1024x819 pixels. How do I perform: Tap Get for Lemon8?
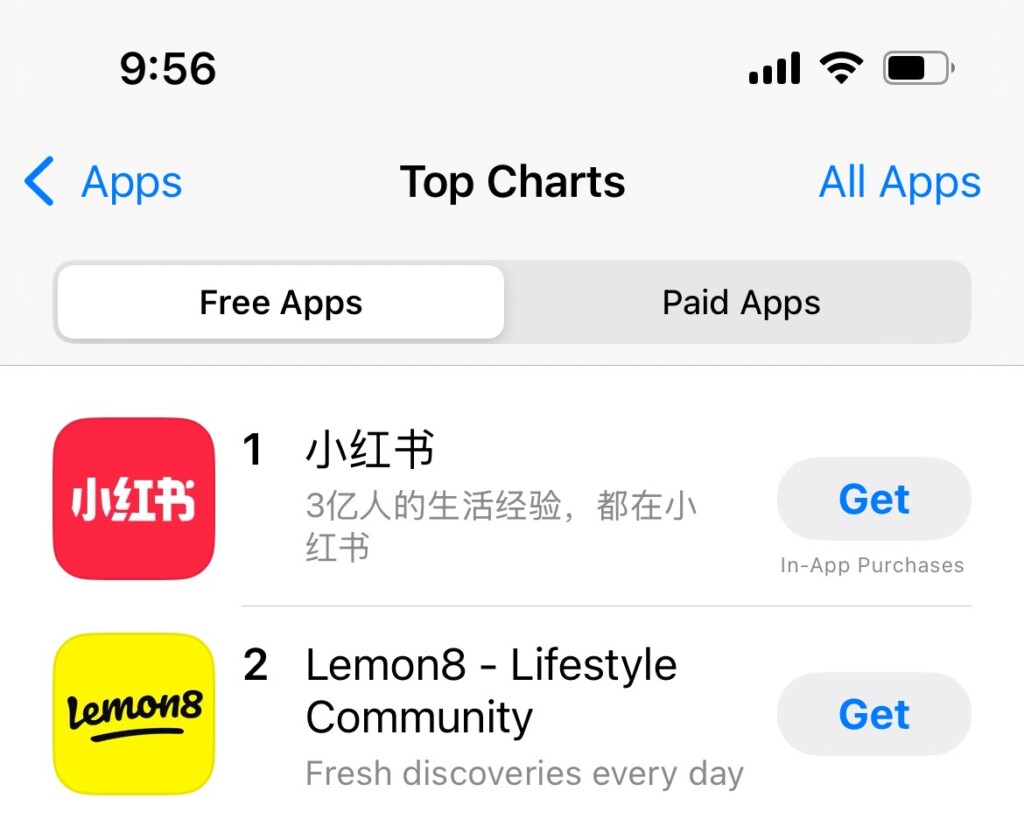click(x=873, y=714)
